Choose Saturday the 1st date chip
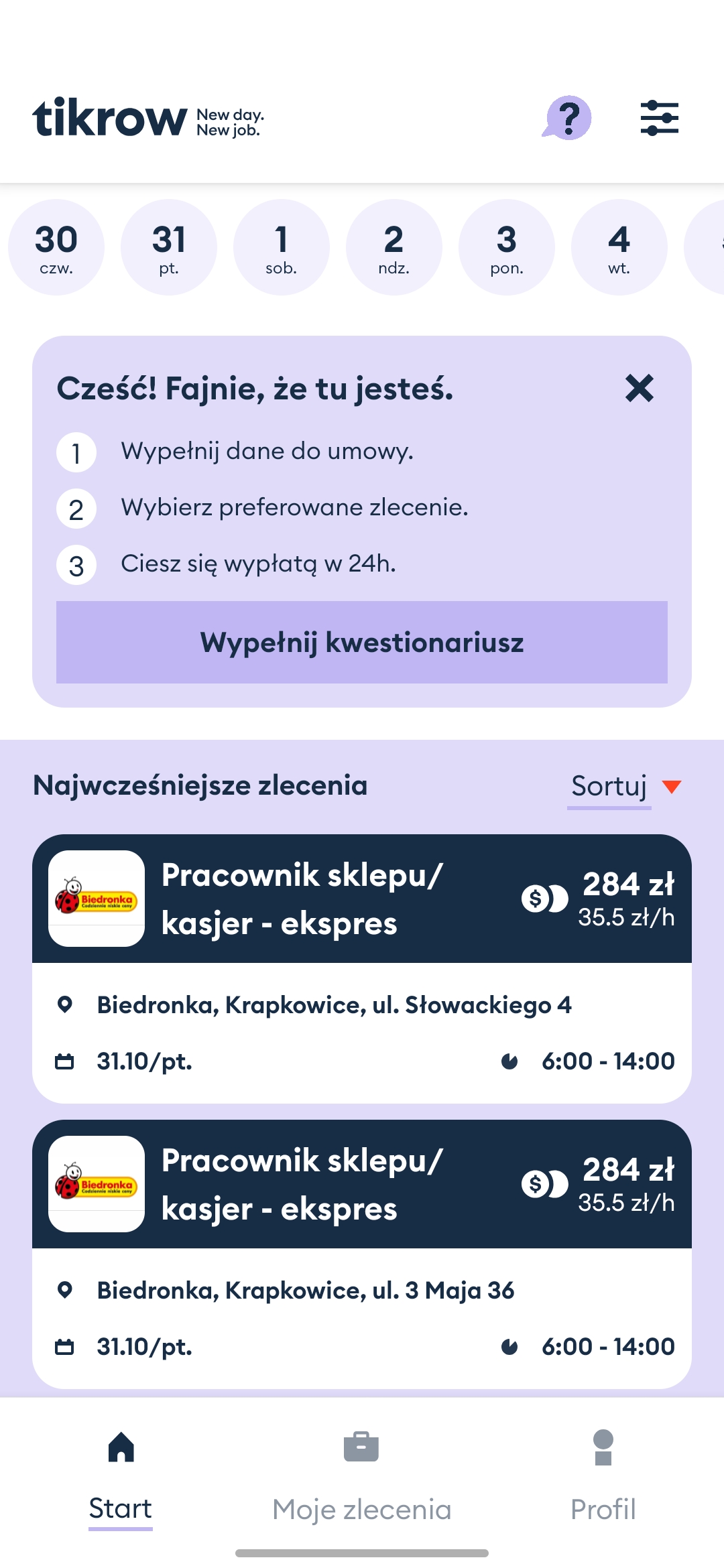 coord(282,248)
